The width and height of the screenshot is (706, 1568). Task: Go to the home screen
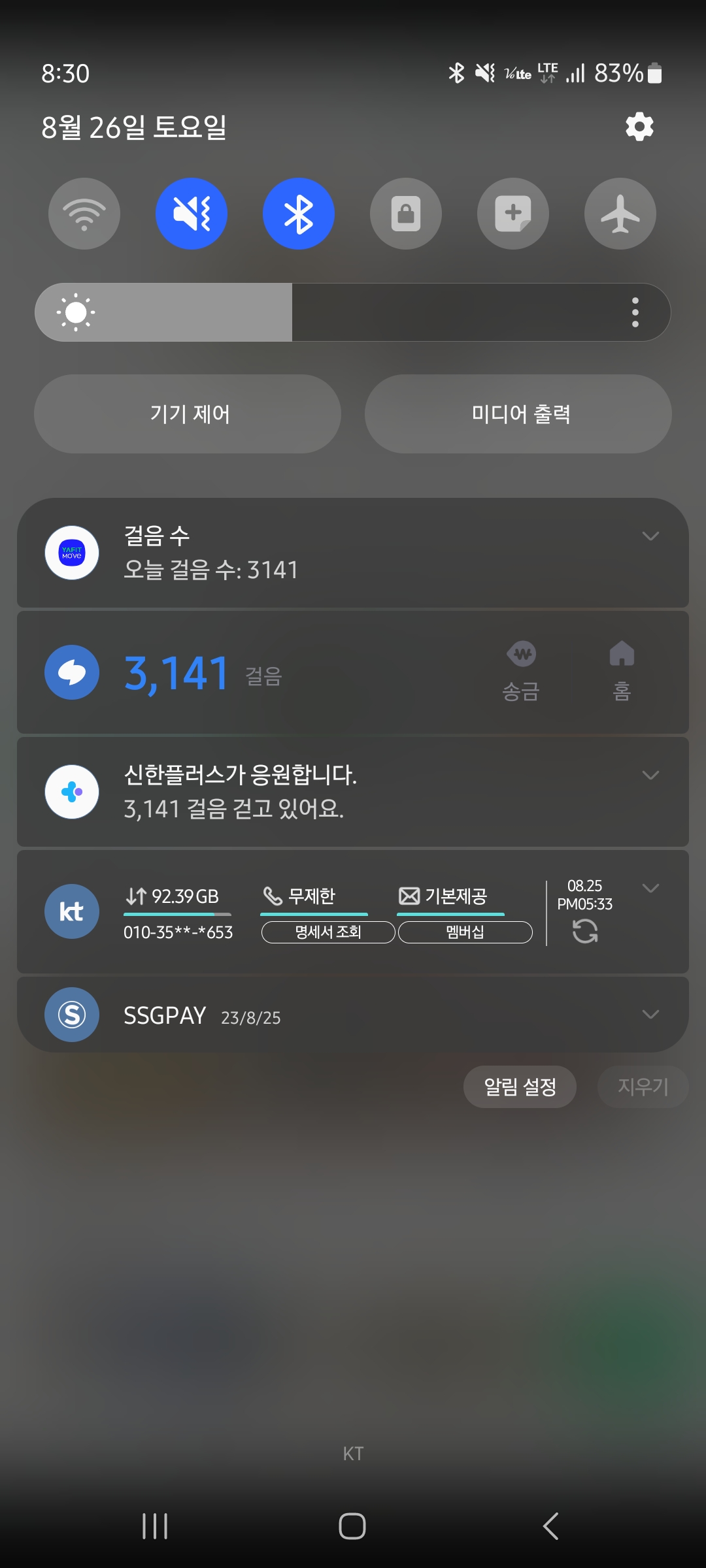[x=352, y=1526]
